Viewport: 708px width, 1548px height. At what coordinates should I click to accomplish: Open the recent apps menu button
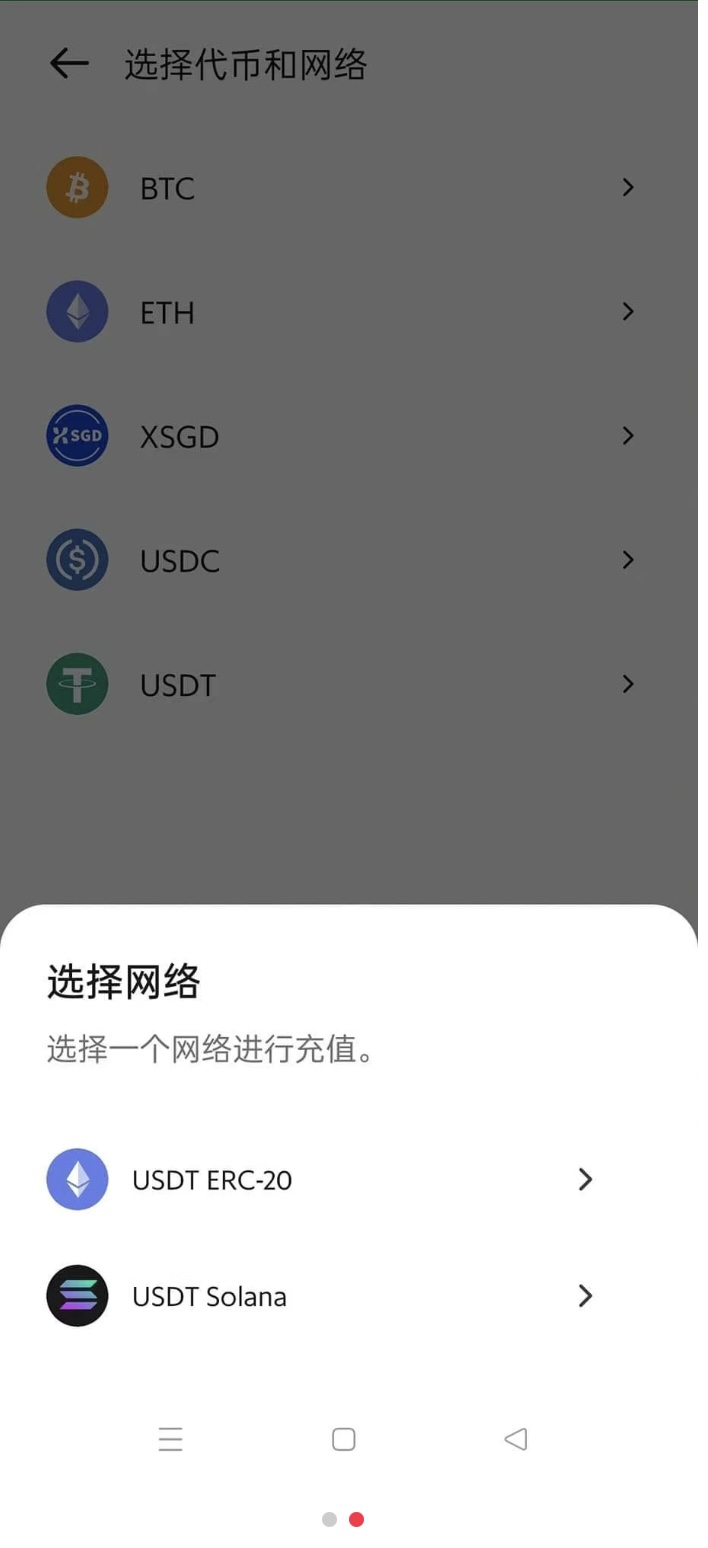(x=171, y=1439)
